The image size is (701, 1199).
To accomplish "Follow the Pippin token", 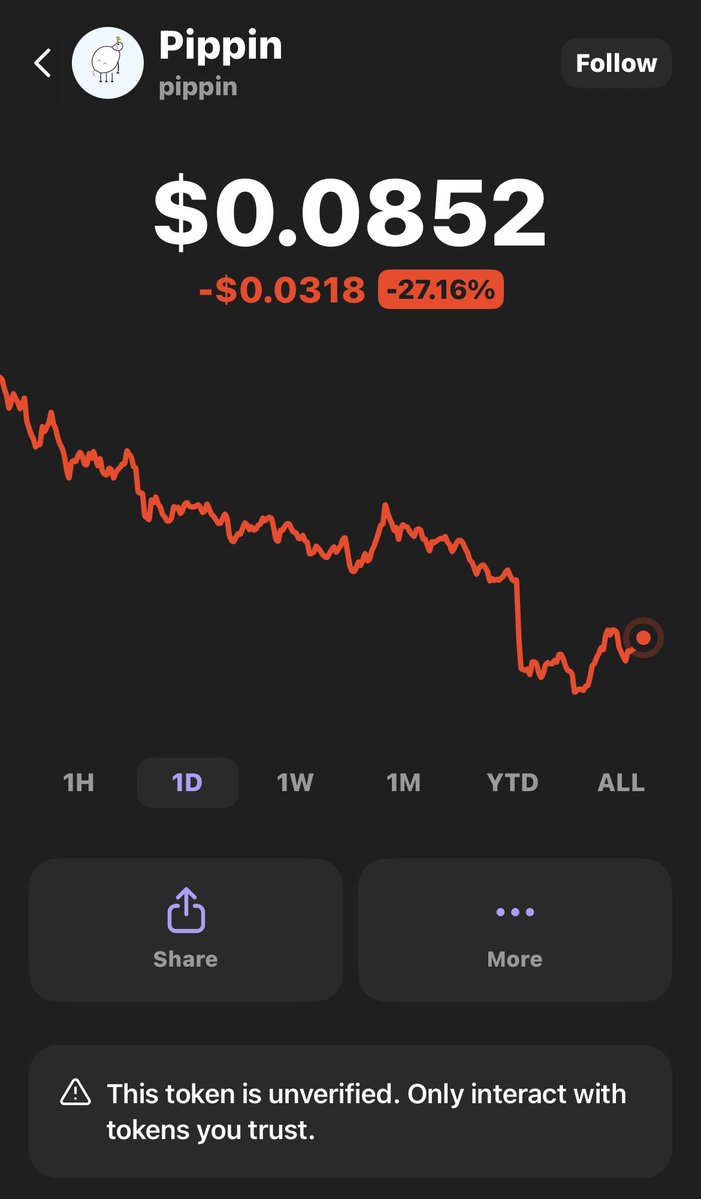I will point(616,64).
